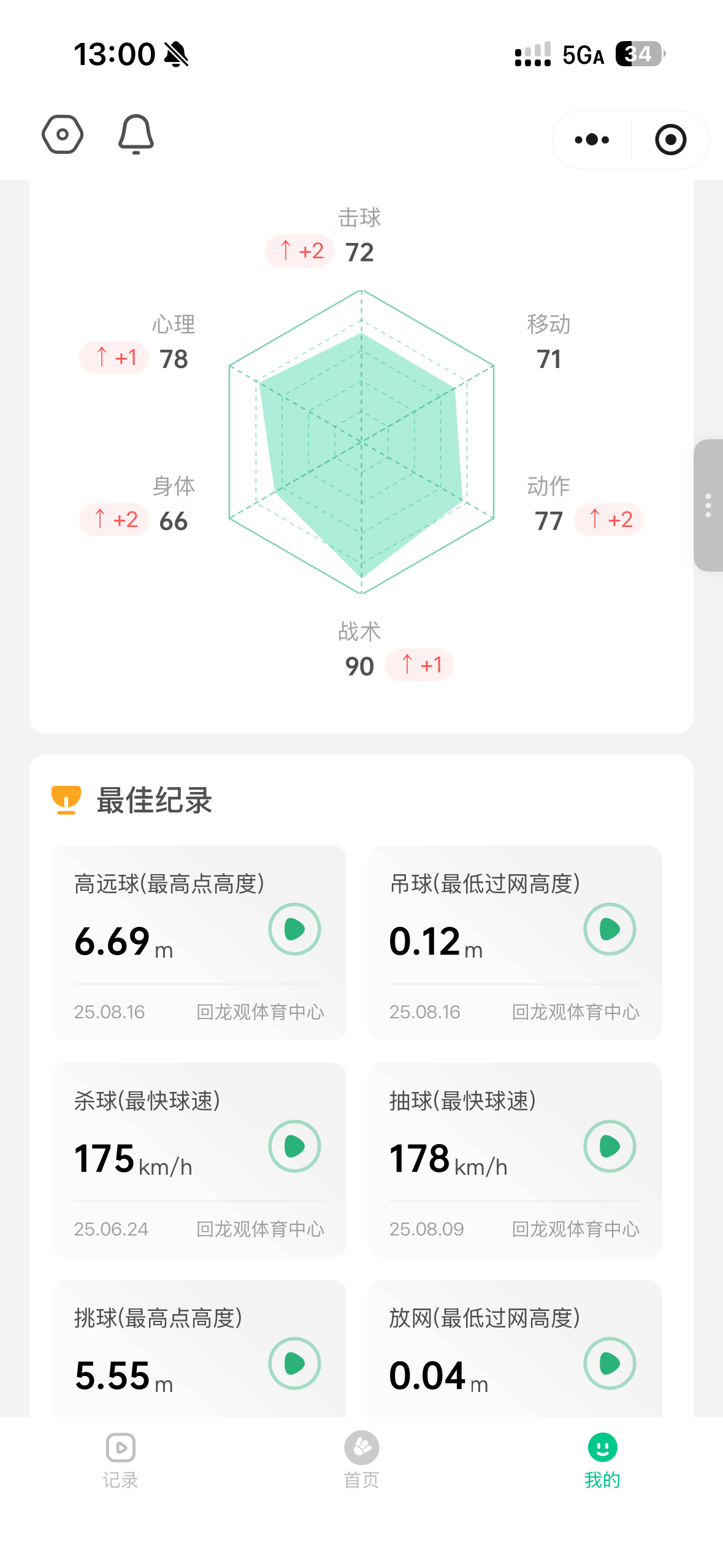The width and height of the screenshot is (723, 1568).
Task: Open the notifications bell
Action: point(136,134)
